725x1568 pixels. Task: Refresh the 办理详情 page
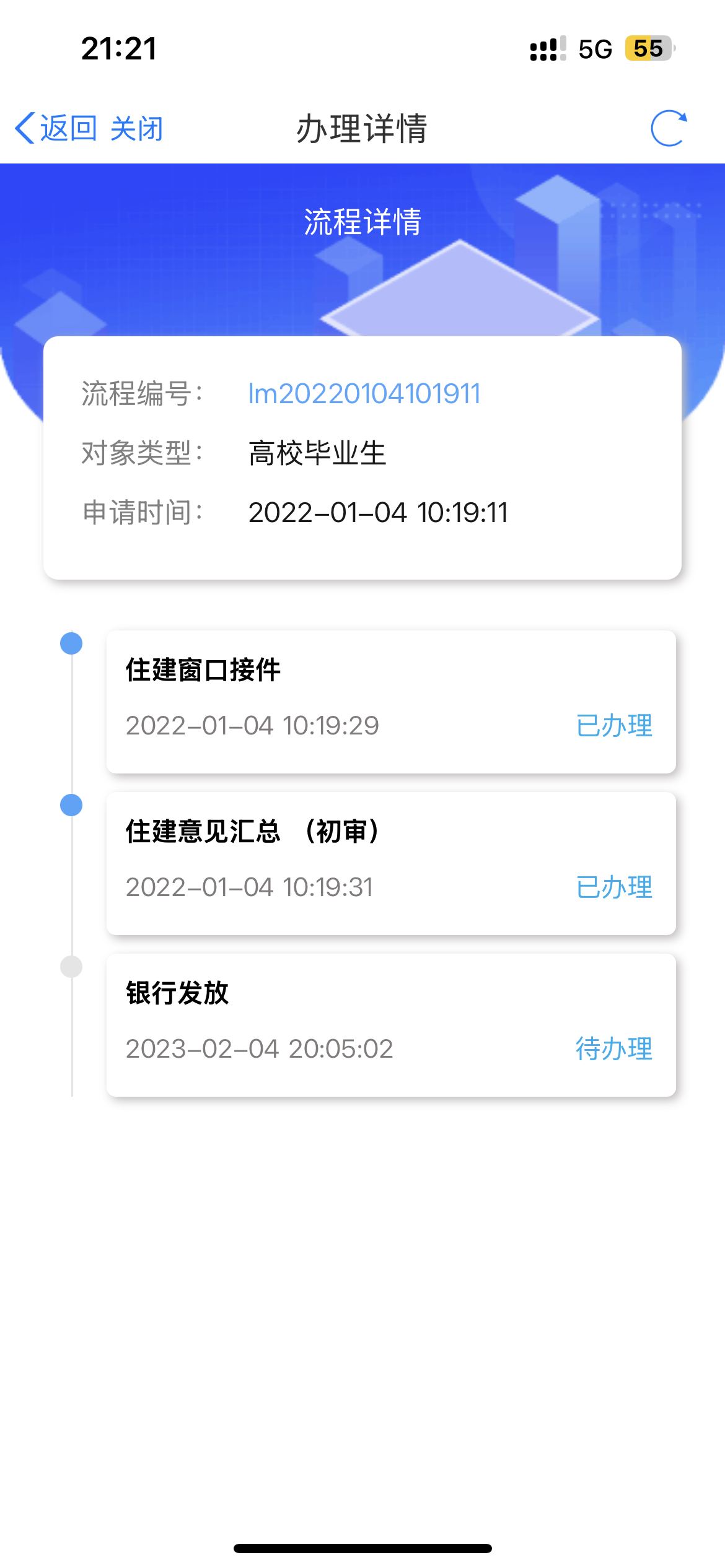(669, 129)
